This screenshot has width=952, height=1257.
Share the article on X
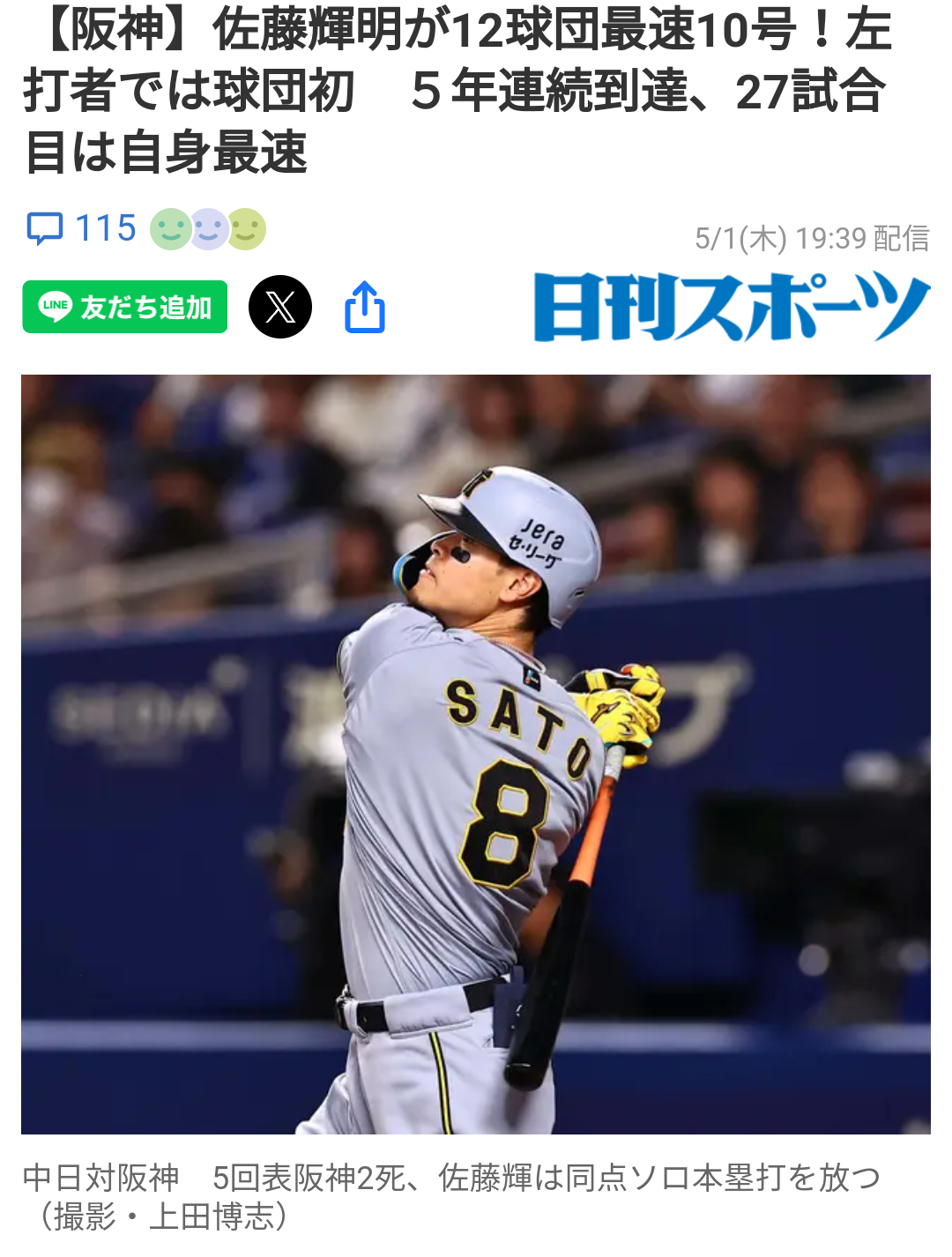coord(280,307)
